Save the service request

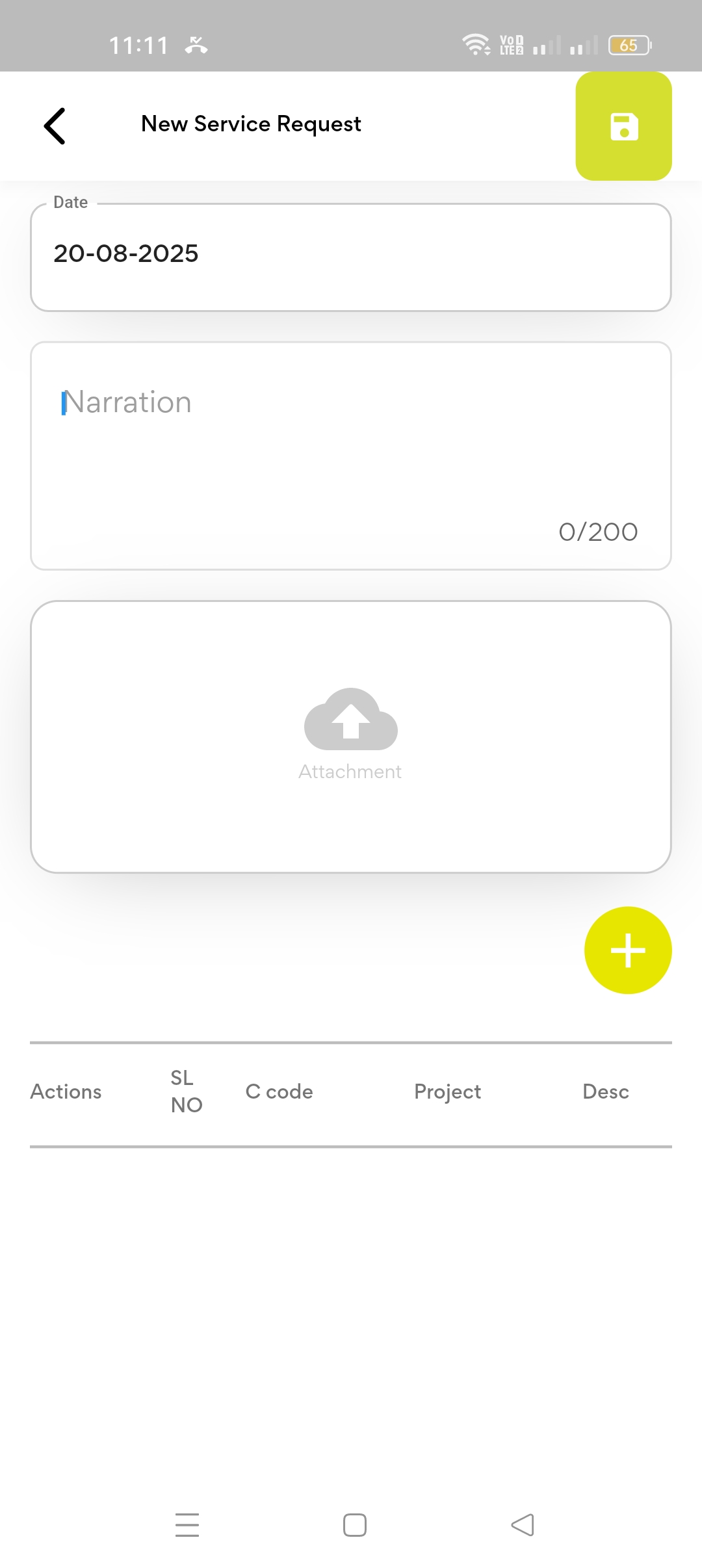point(623,126)
